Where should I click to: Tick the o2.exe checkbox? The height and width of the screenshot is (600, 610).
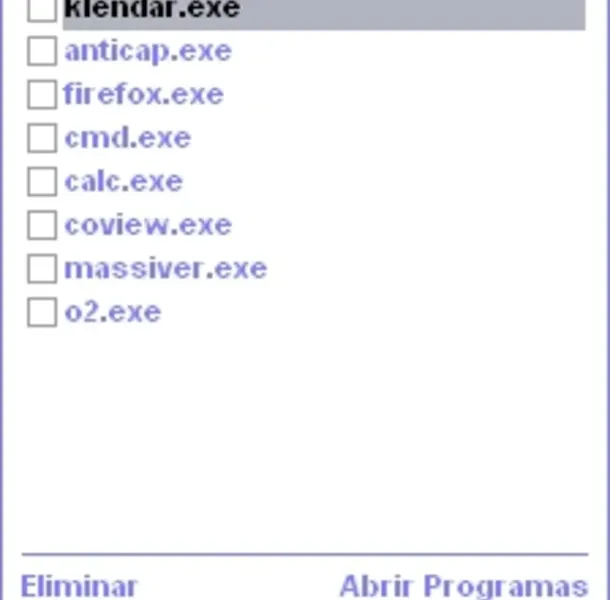pyautogui.click(x=41, y=312)
